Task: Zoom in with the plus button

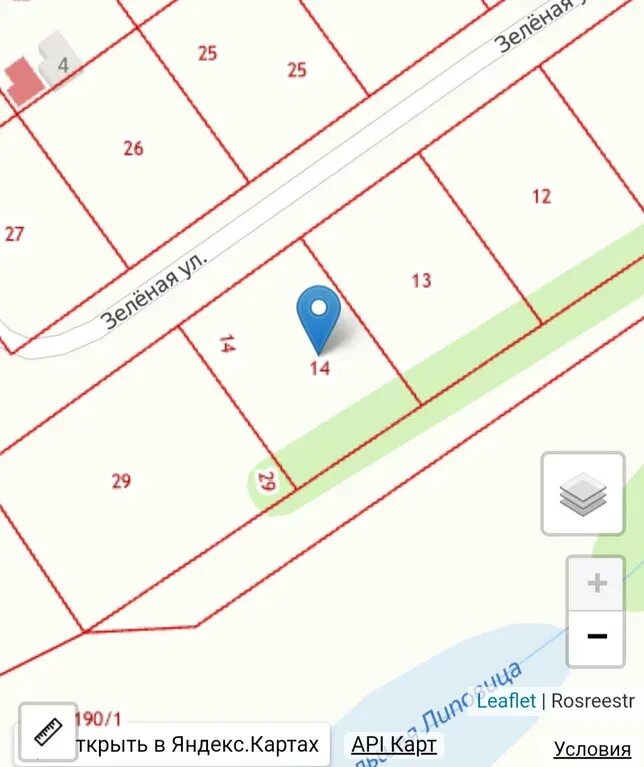Action: [x=596, y=584]
